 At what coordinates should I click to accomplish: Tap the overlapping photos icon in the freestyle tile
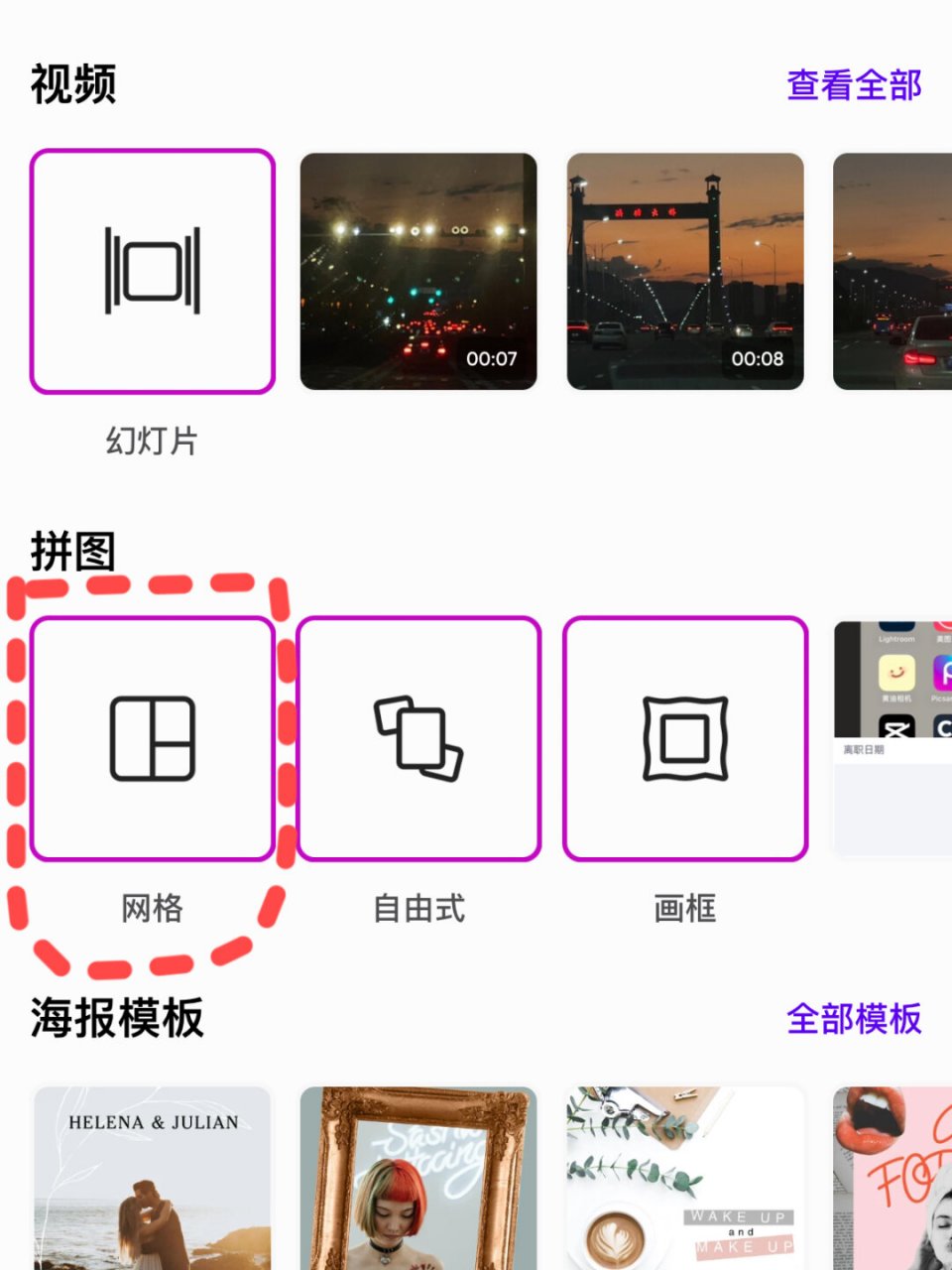click(x=418, y=738)
